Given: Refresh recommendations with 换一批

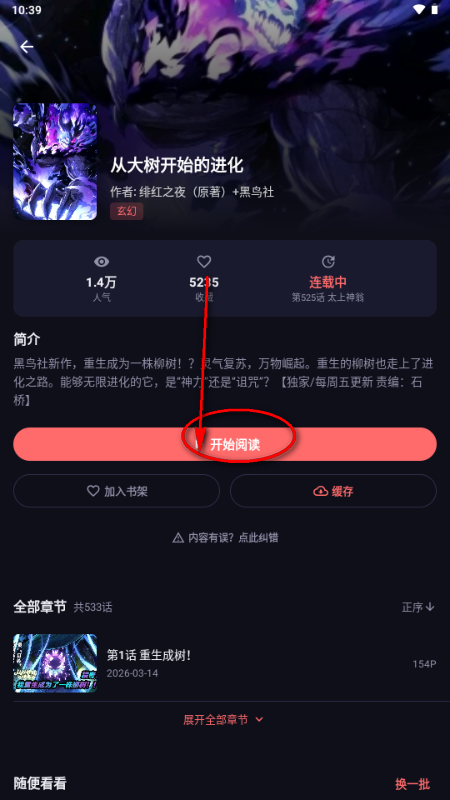Looking at the screenshot, I should (x=412, y=783).
